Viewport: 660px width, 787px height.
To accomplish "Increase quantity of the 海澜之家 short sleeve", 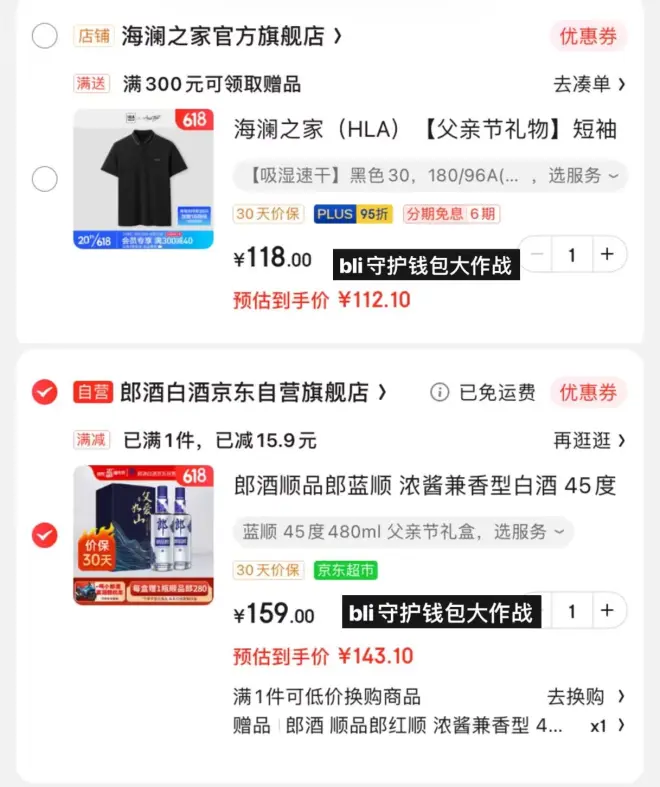I will (x=607, y=255).
